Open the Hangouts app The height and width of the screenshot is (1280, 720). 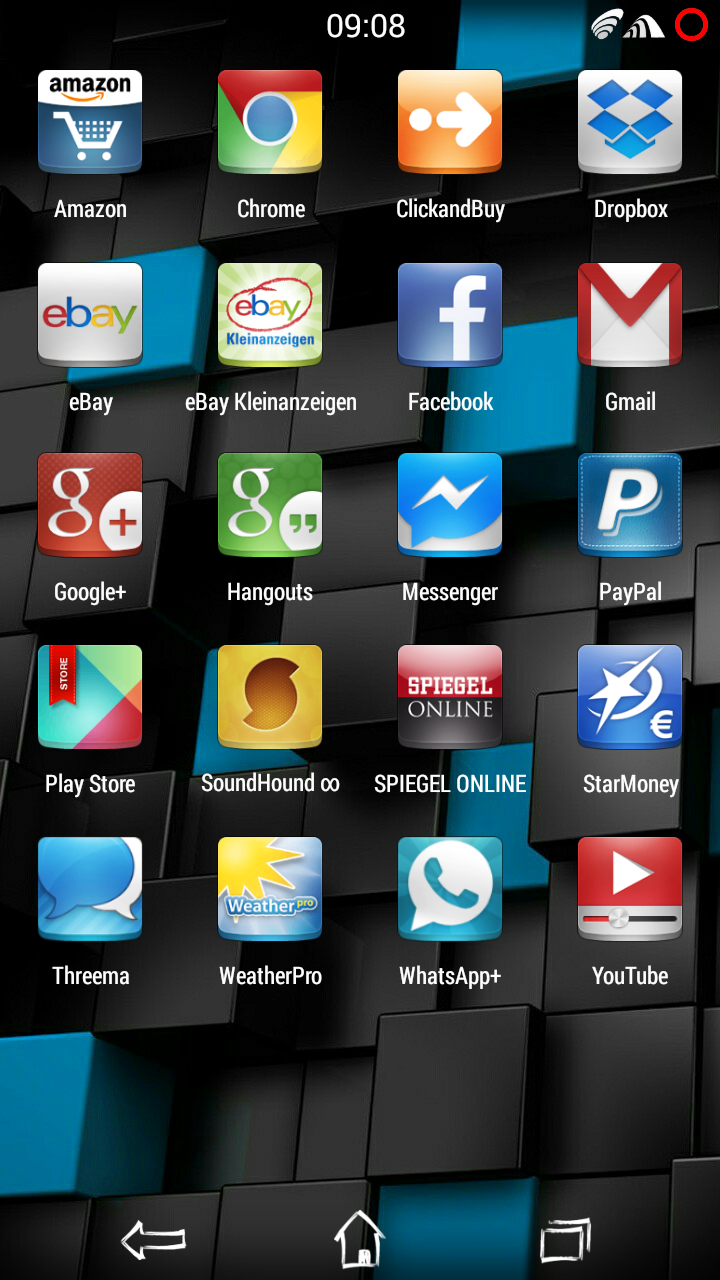coord(270,505)
